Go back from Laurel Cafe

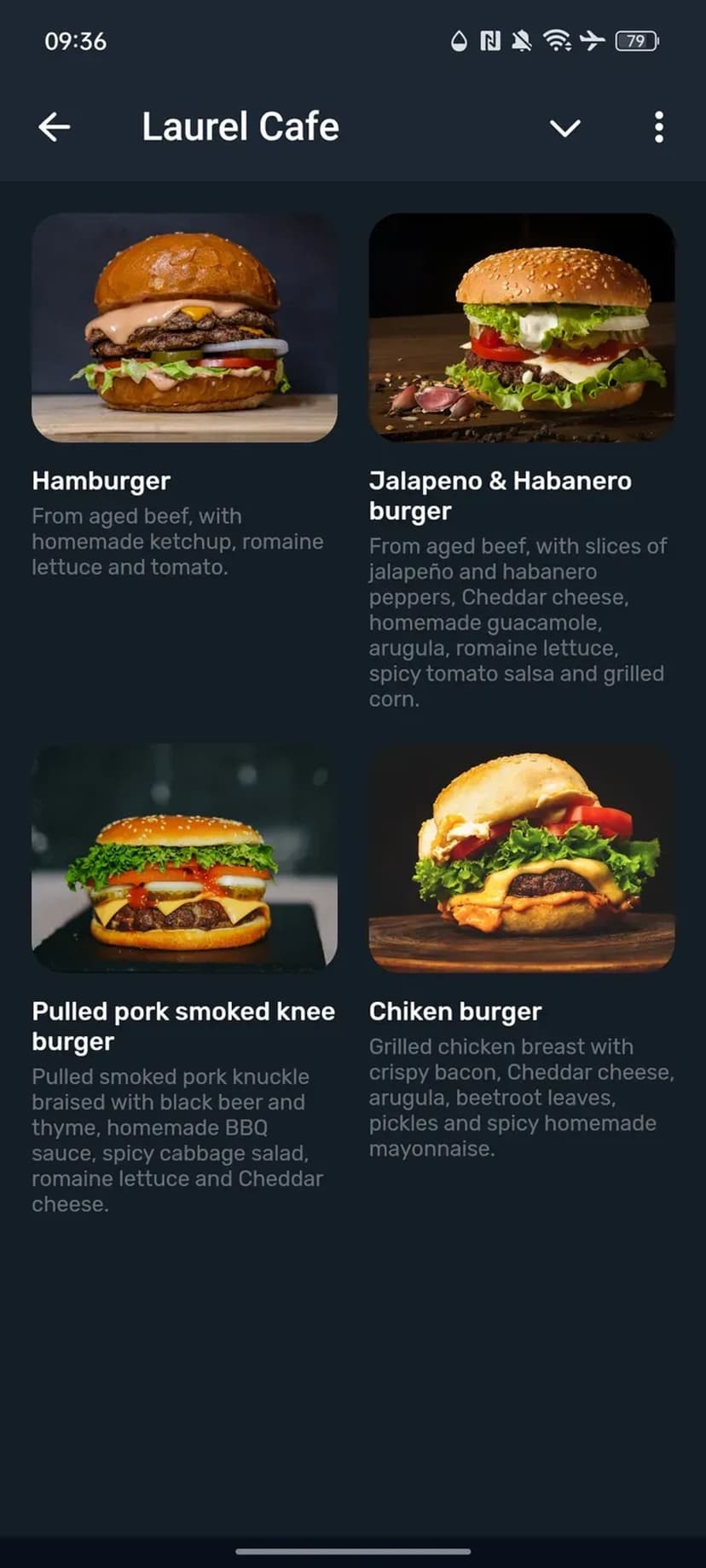[55, 127]
